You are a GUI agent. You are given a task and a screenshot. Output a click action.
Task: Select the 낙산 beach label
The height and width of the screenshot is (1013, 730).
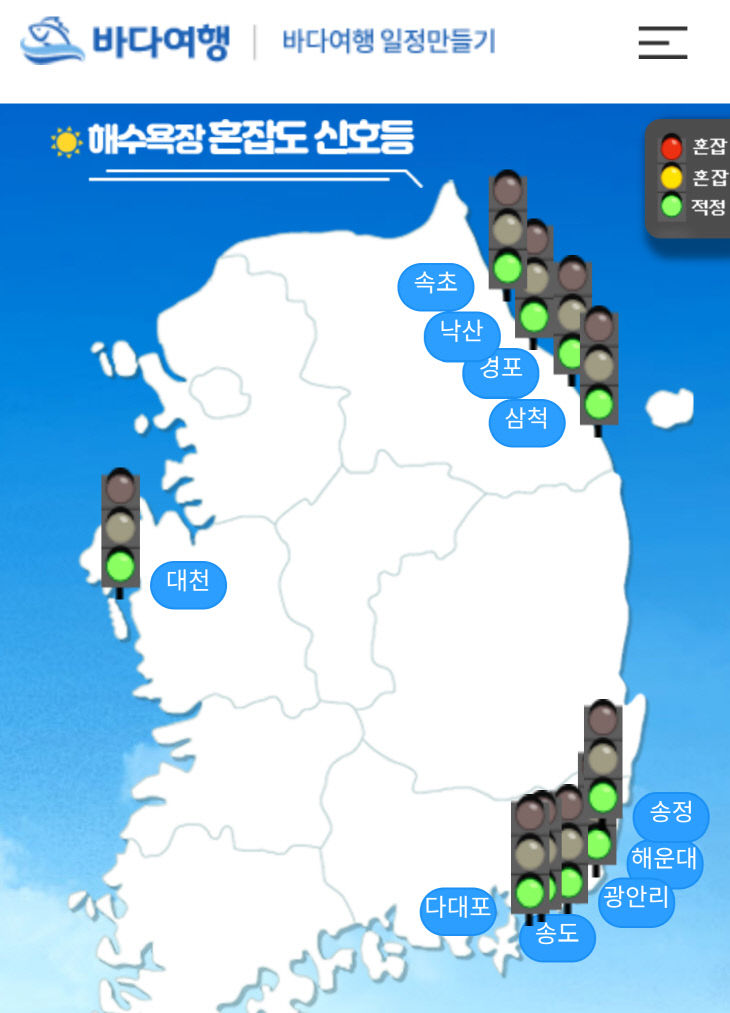pyautogui.click(x=462, y=334)
